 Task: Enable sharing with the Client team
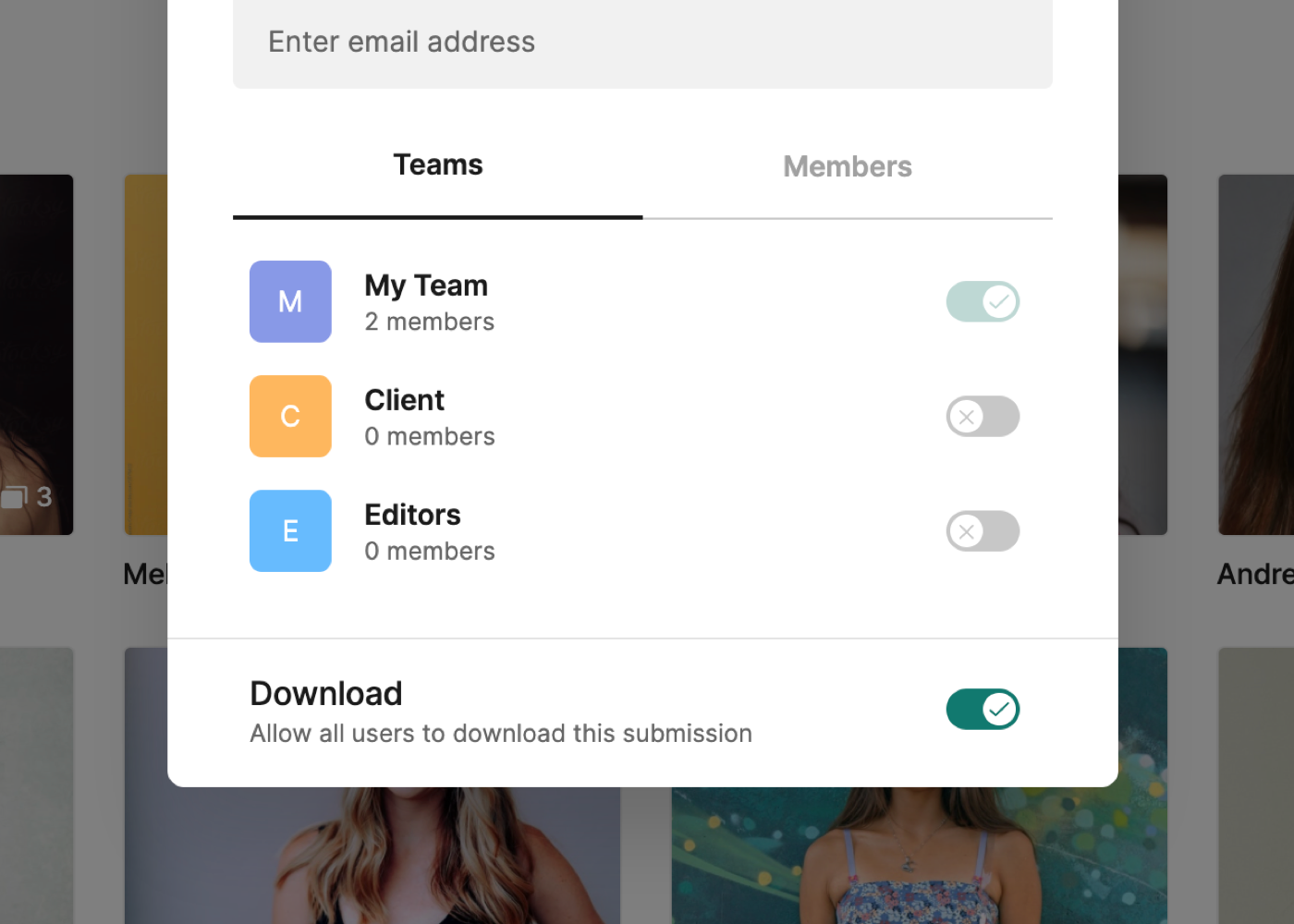[982, 417]
